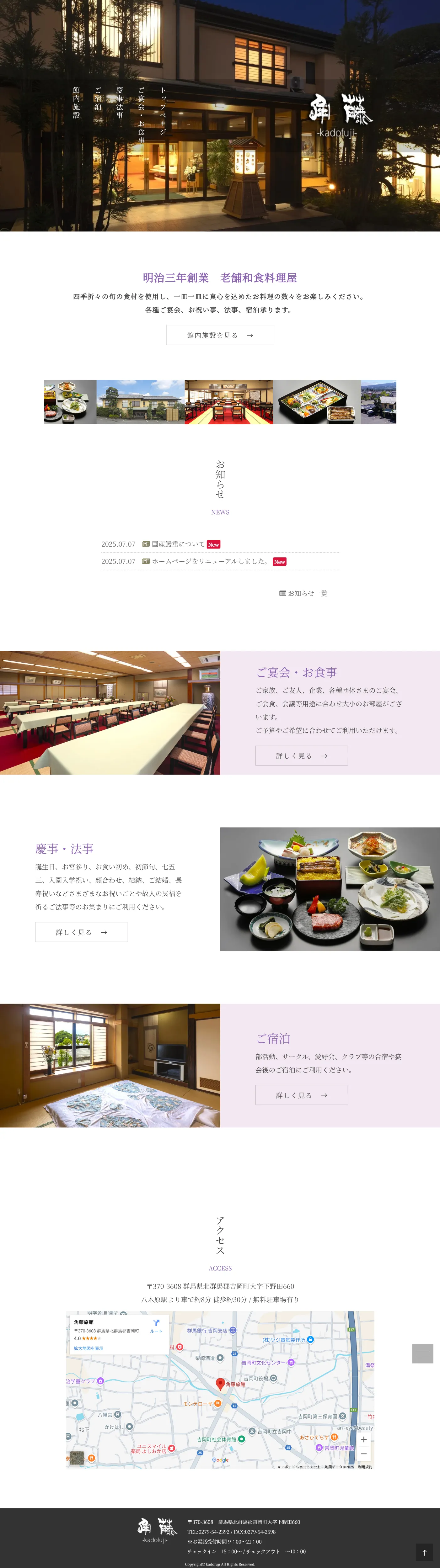
Task: Zoom out on the map
Action: [x=363, y=1454]
